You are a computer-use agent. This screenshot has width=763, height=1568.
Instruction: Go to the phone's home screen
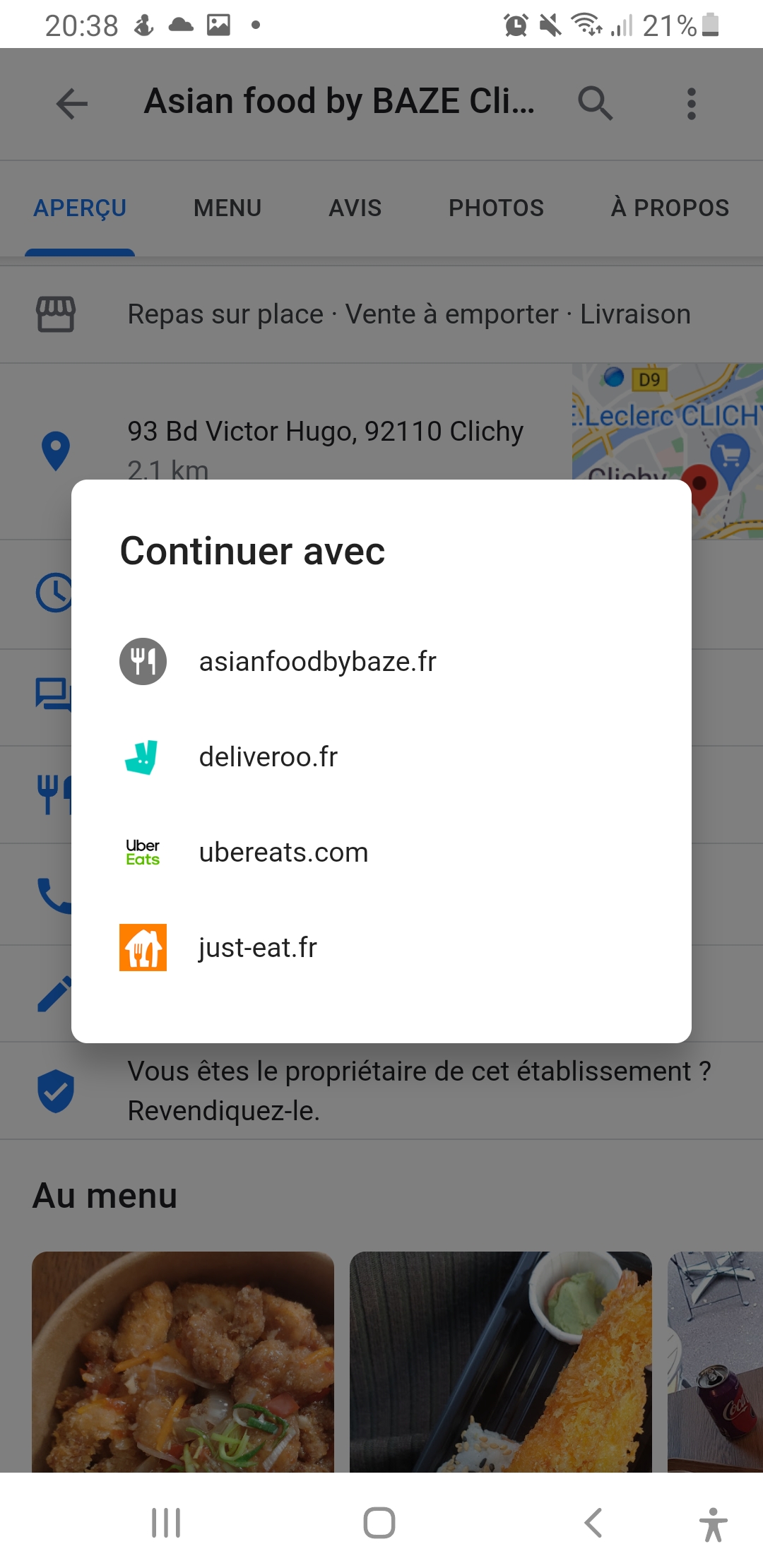[x=379, y=1523]
